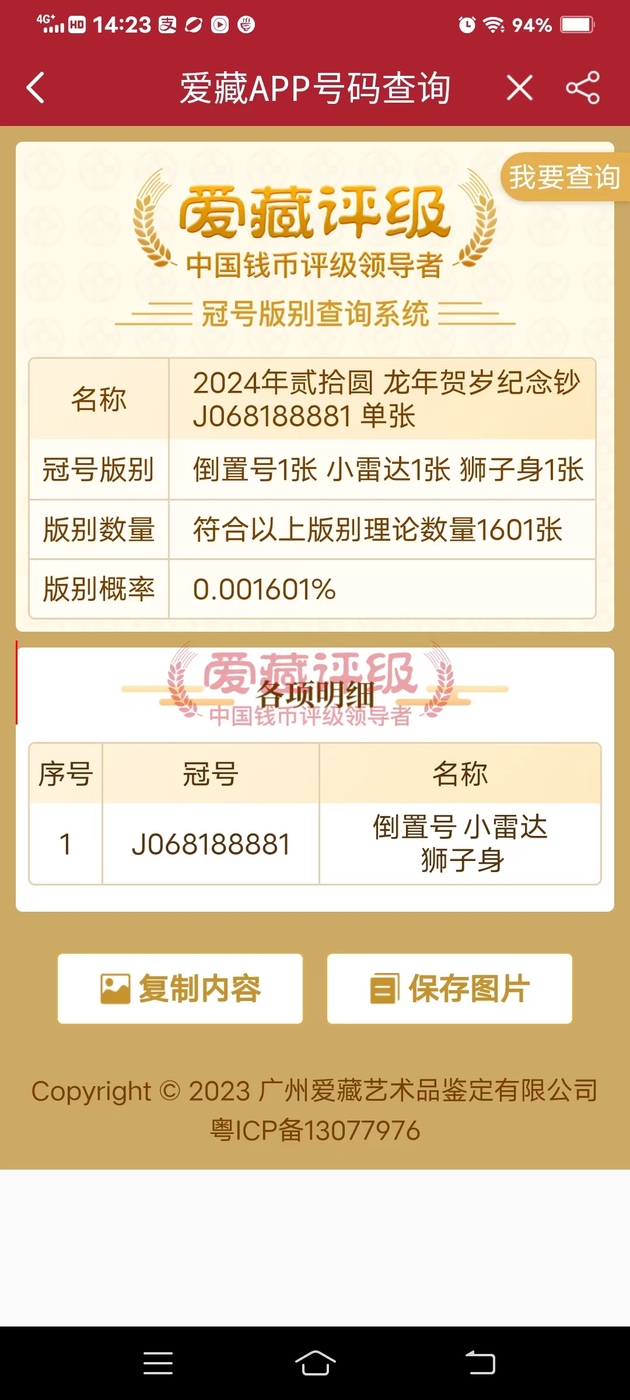This screenshot has height=1400, width=630.
Task: Go back using the header arrow
Action: click(x=36, y=88)
